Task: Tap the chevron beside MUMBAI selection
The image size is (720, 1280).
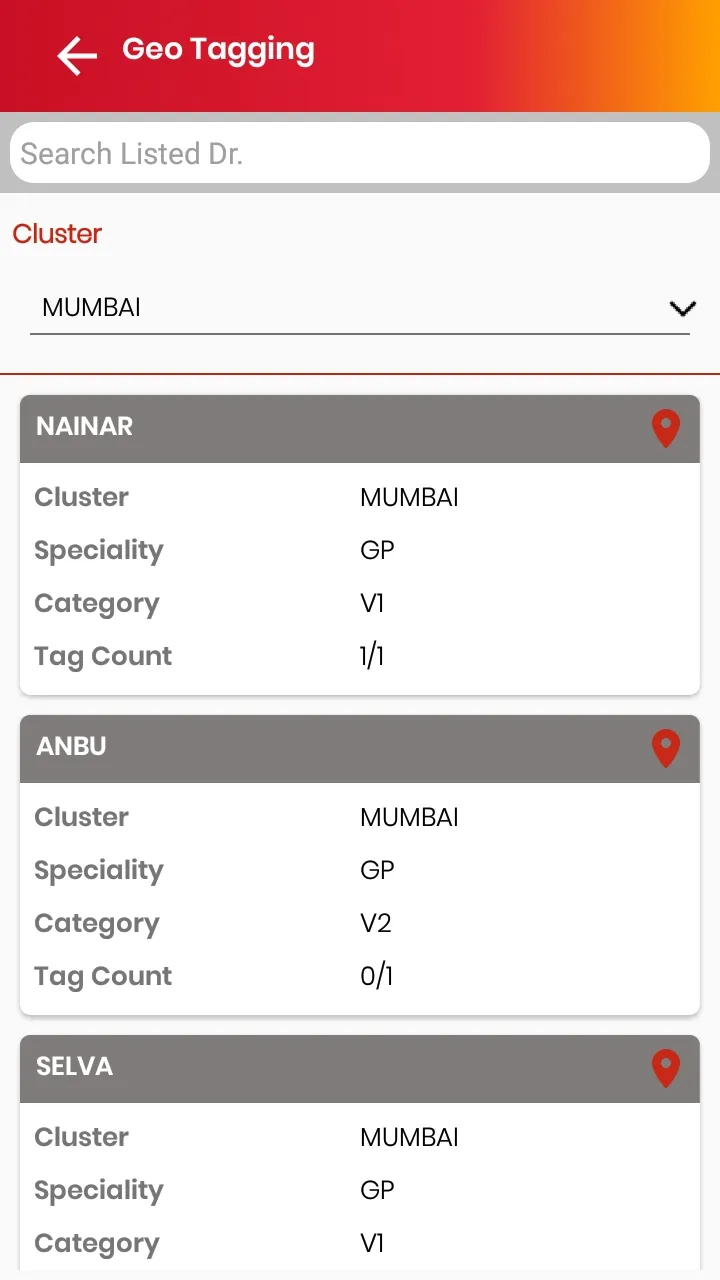Action: pyautogui.click(x=683, y=309)
